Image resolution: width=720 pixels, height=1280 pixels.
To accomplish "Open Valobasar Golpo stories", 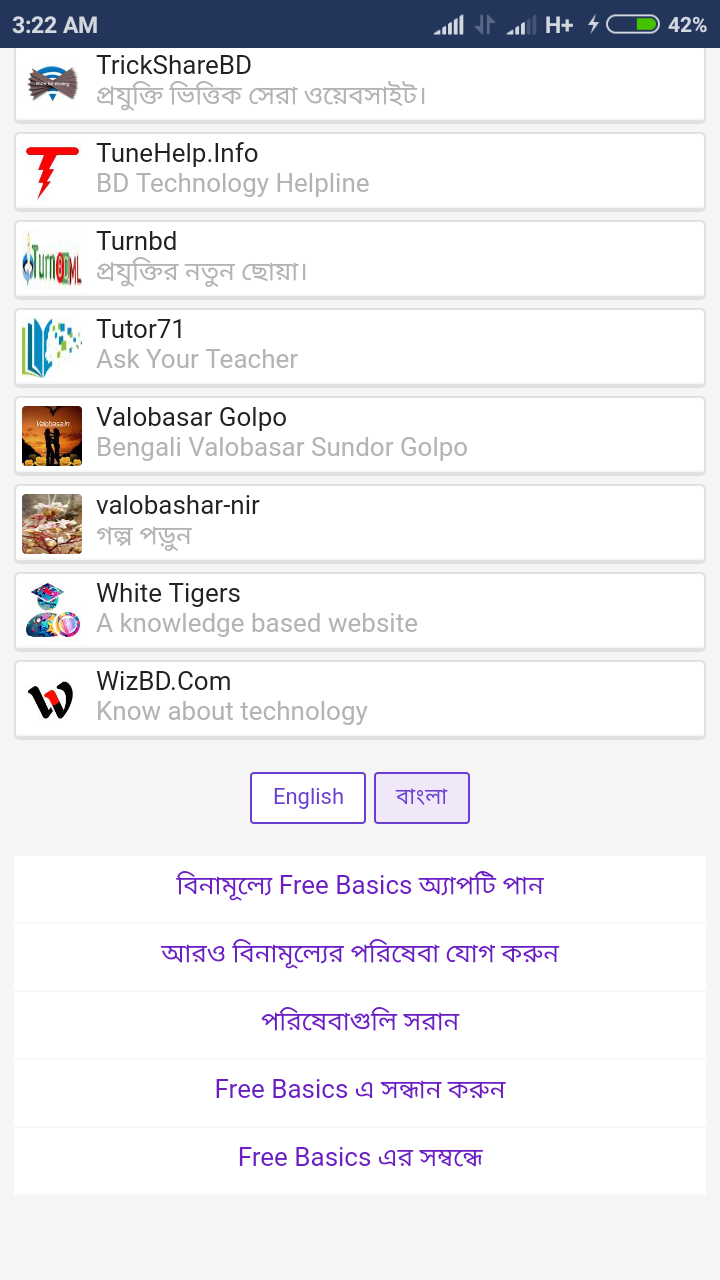I will point(360,434).
